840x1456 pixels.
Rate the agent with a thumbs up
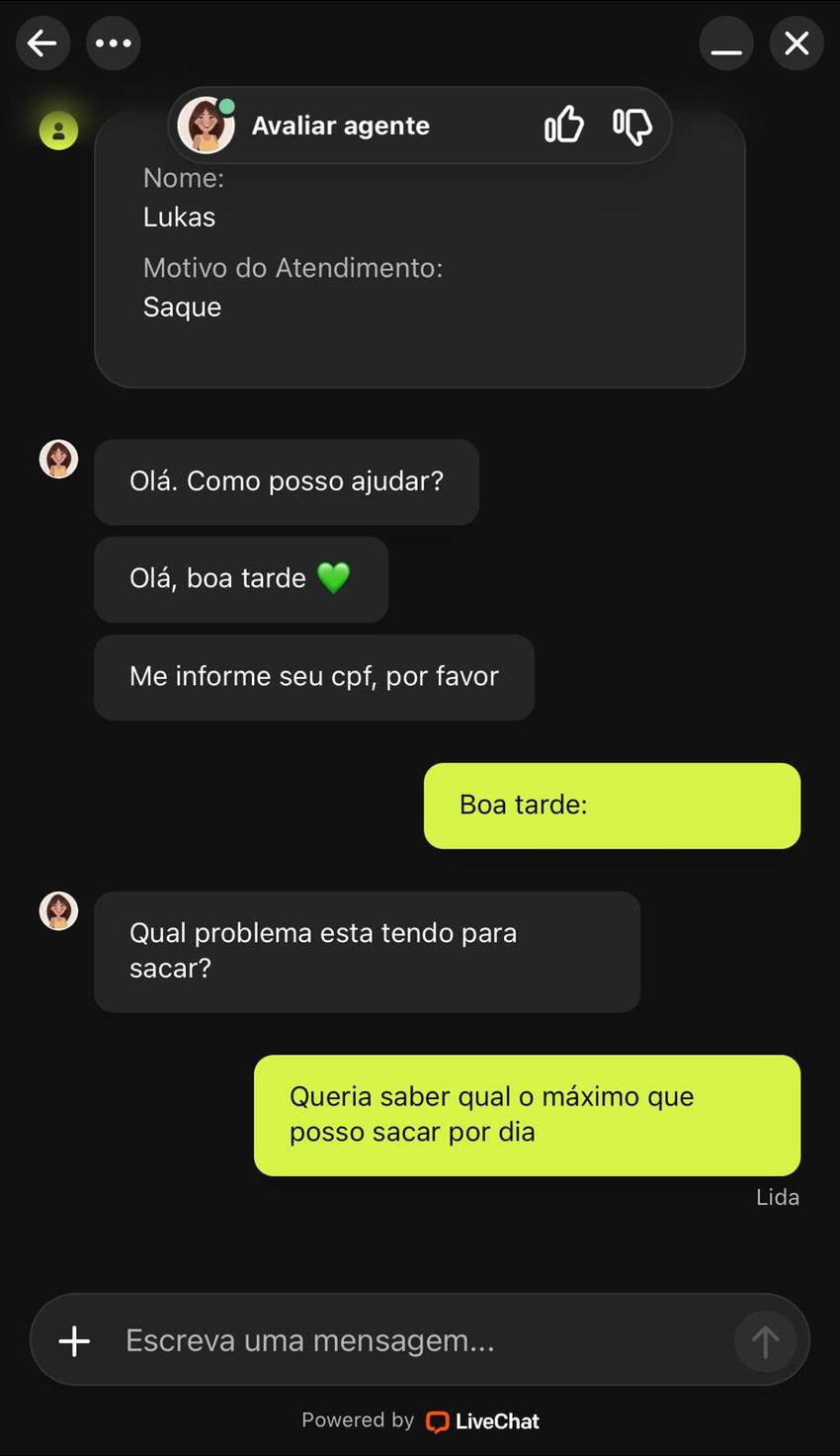(x=564, y=125)
